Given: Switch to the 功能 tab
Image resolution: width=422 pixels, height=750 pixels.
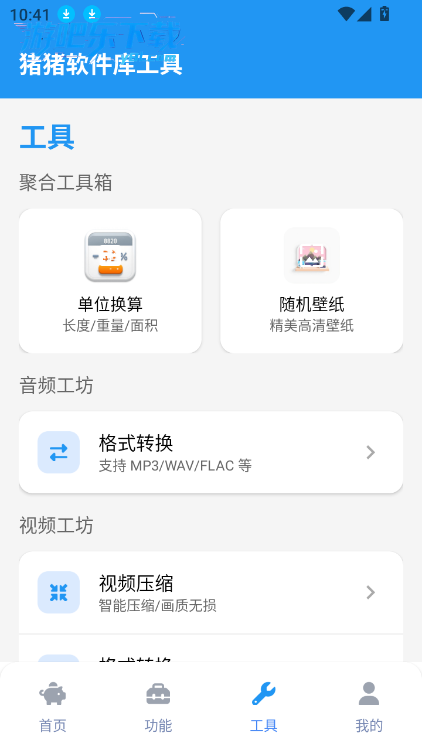Looking at the screenshot, I should pos(158,706).
